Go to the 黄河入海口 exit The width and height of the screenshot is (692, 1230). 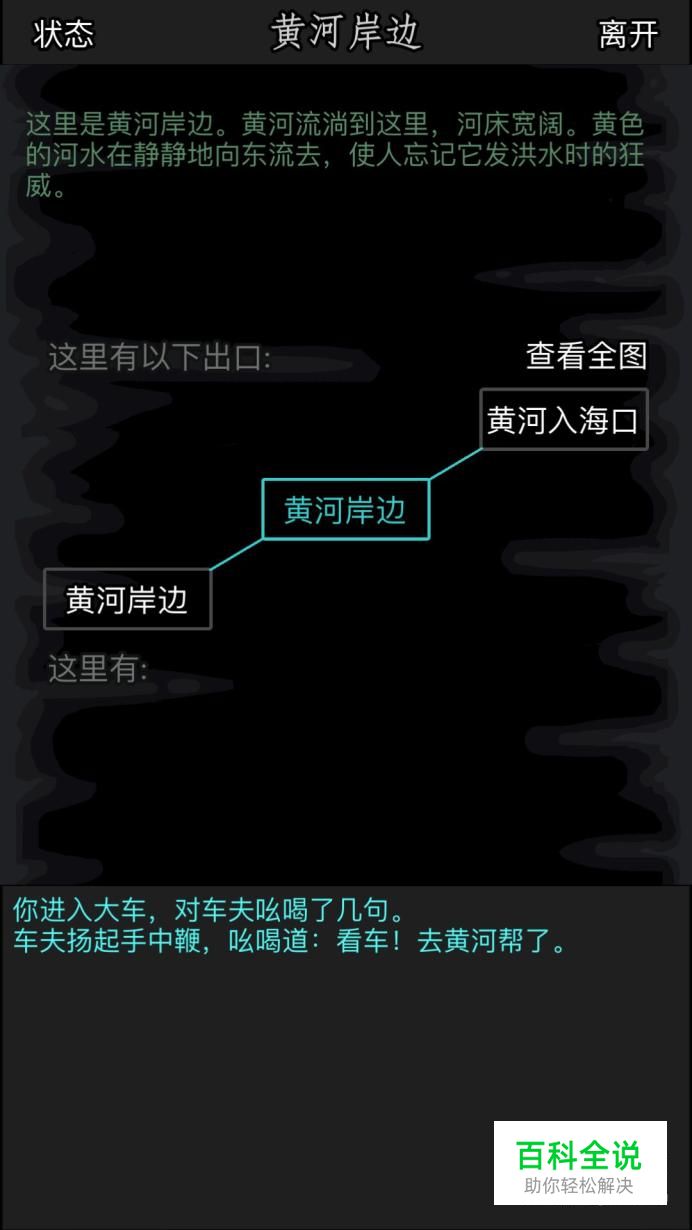point(563,419)
